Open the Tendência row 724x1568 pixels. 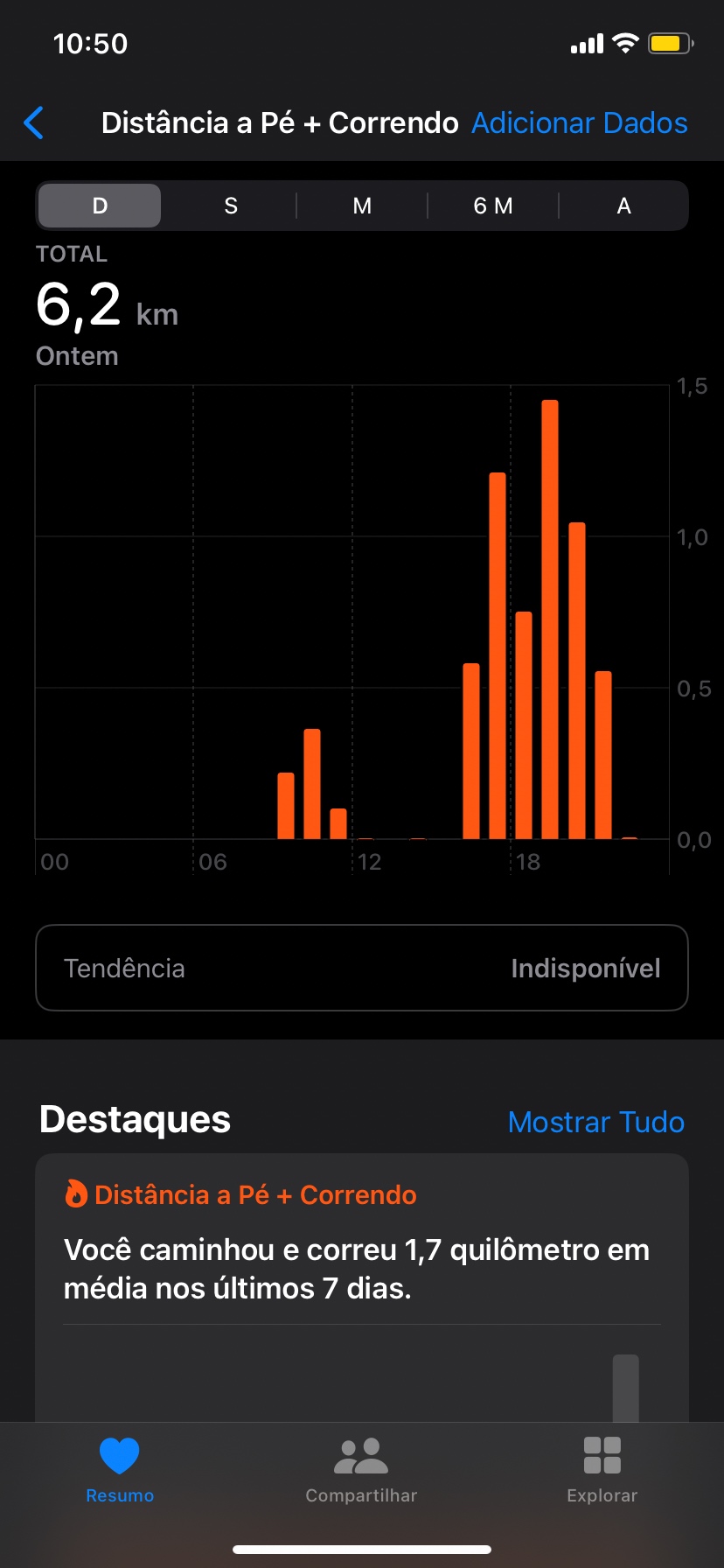pyautogui.click(x=362, y=968)
